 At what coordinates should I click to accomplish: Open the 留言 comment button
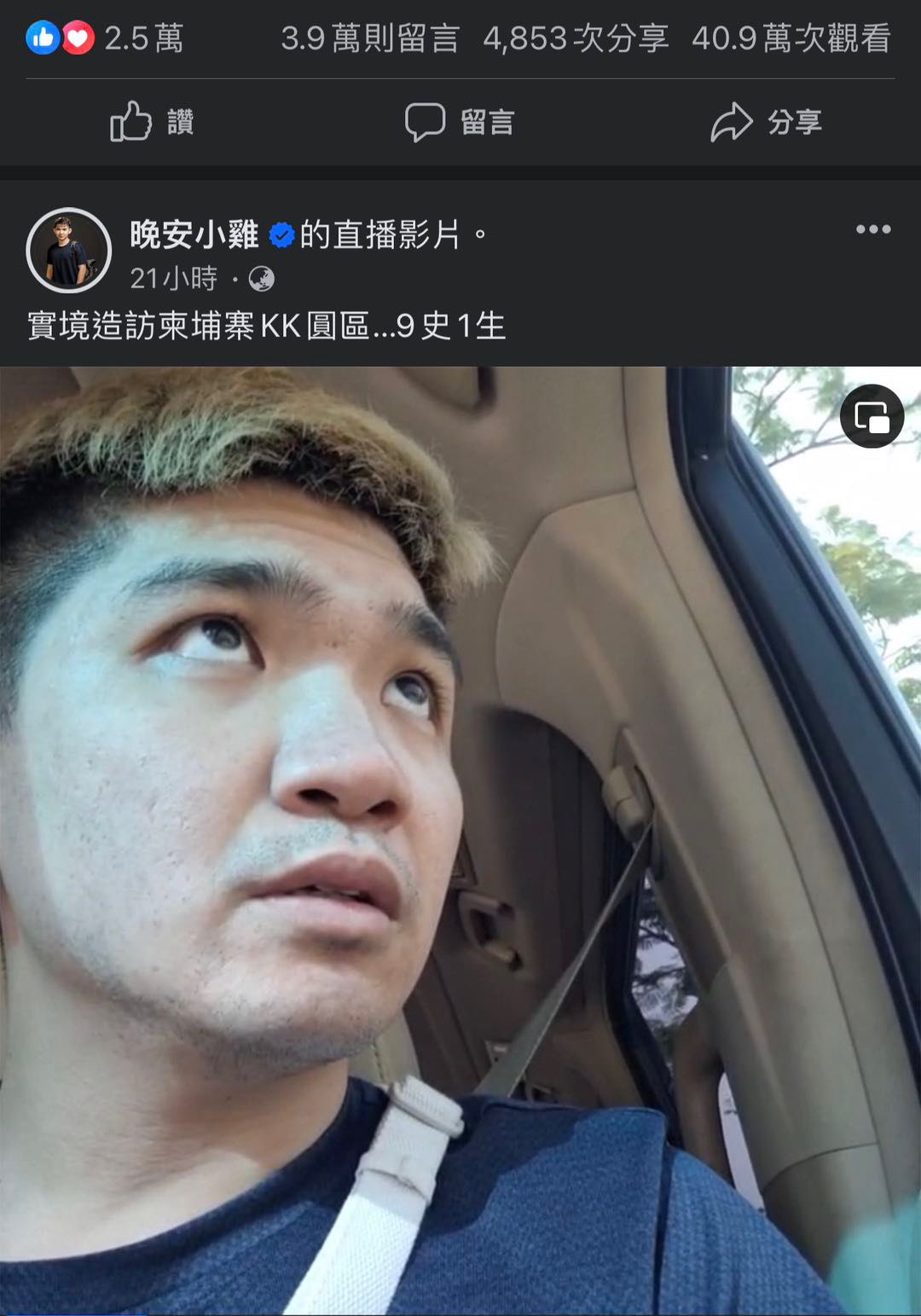coord(460,122)
